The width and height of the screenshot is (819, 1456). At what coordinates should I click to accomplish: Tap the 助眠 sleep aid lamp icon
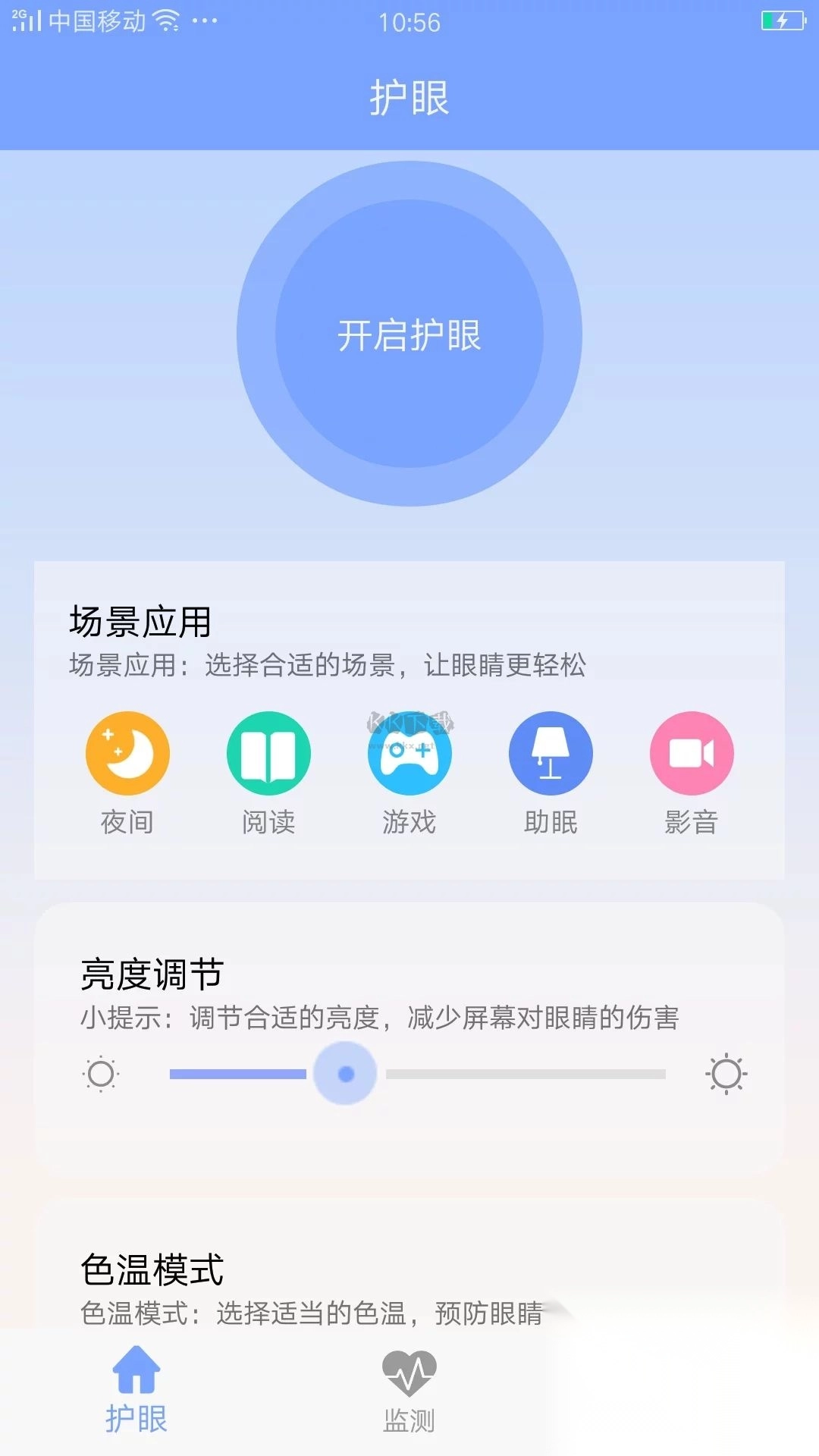click(551, 753)
